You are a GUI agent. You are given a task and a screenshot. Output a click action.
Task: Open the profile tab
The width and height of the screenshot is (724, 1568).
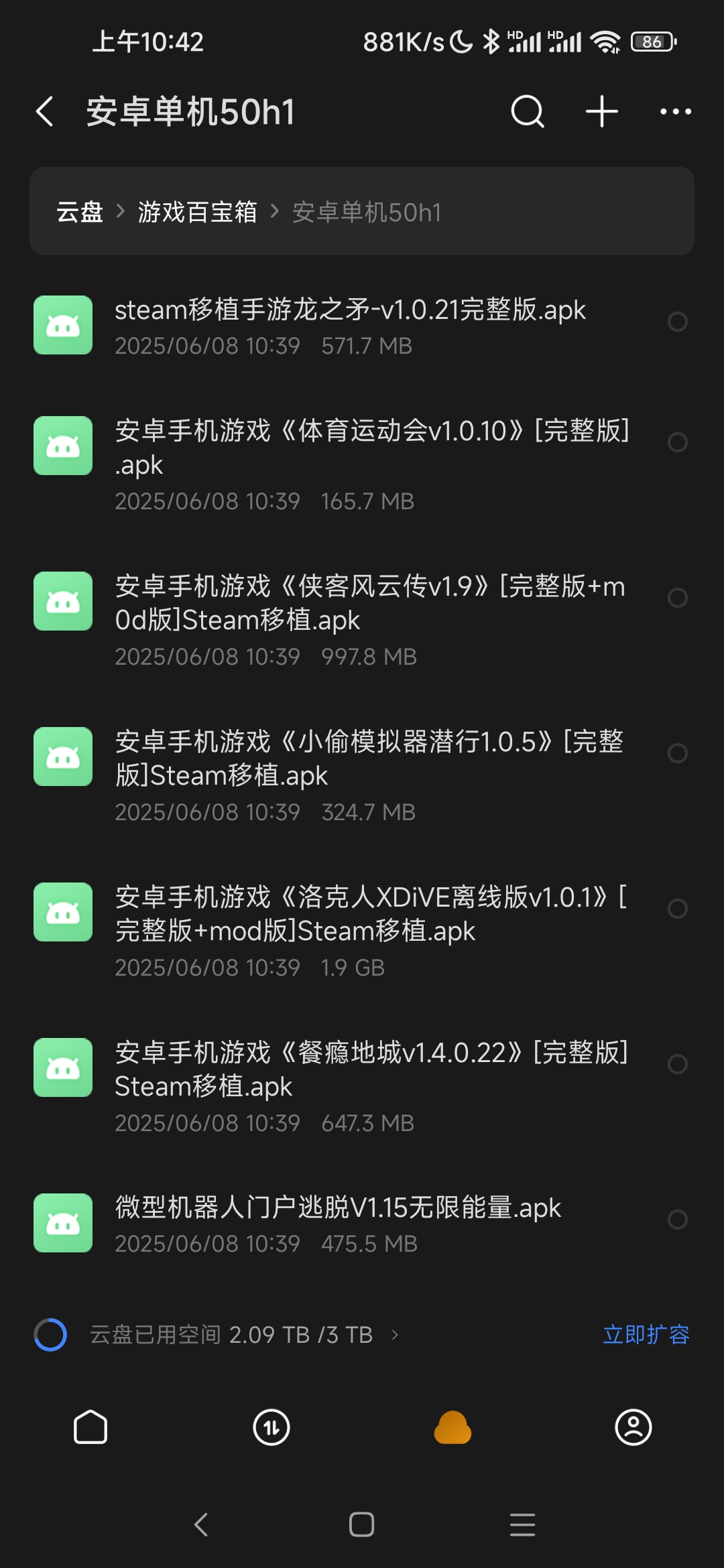pos(633,1427)
